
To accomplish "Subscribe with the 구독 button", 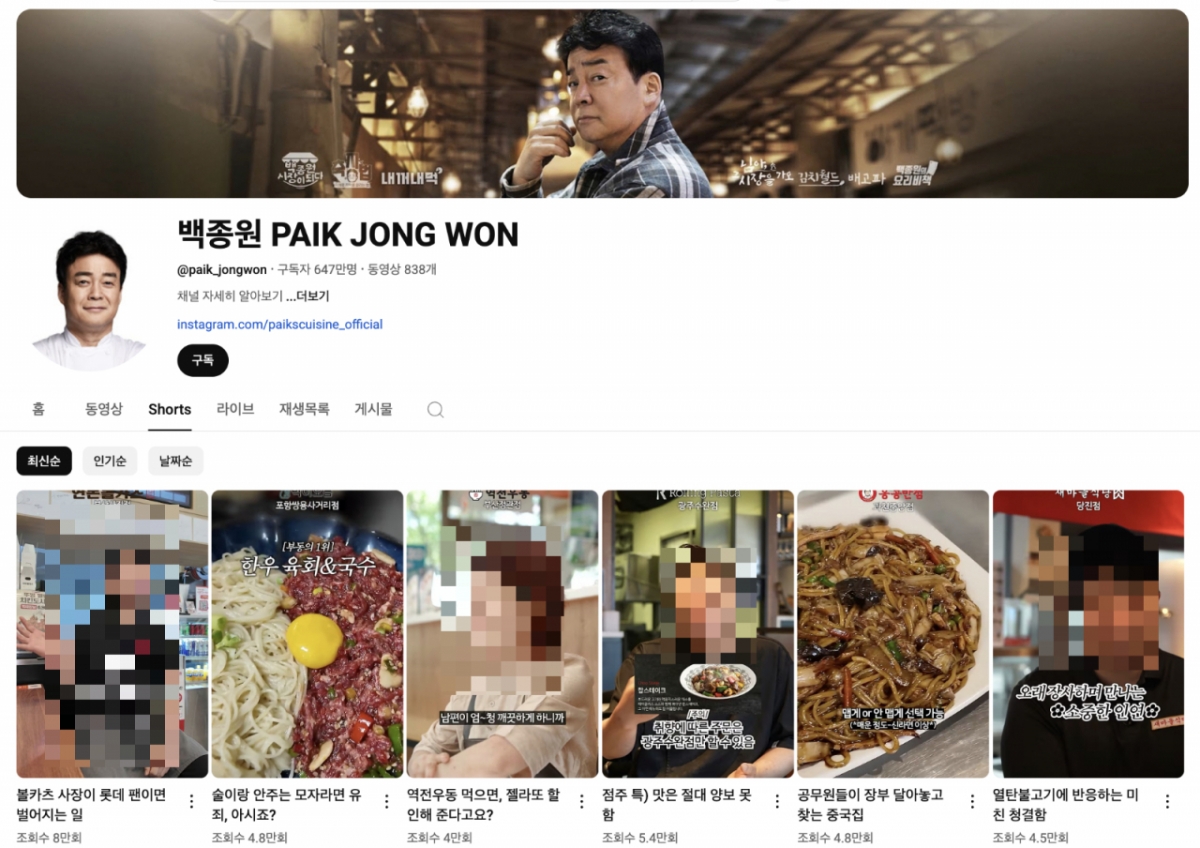I will [203, 360].
